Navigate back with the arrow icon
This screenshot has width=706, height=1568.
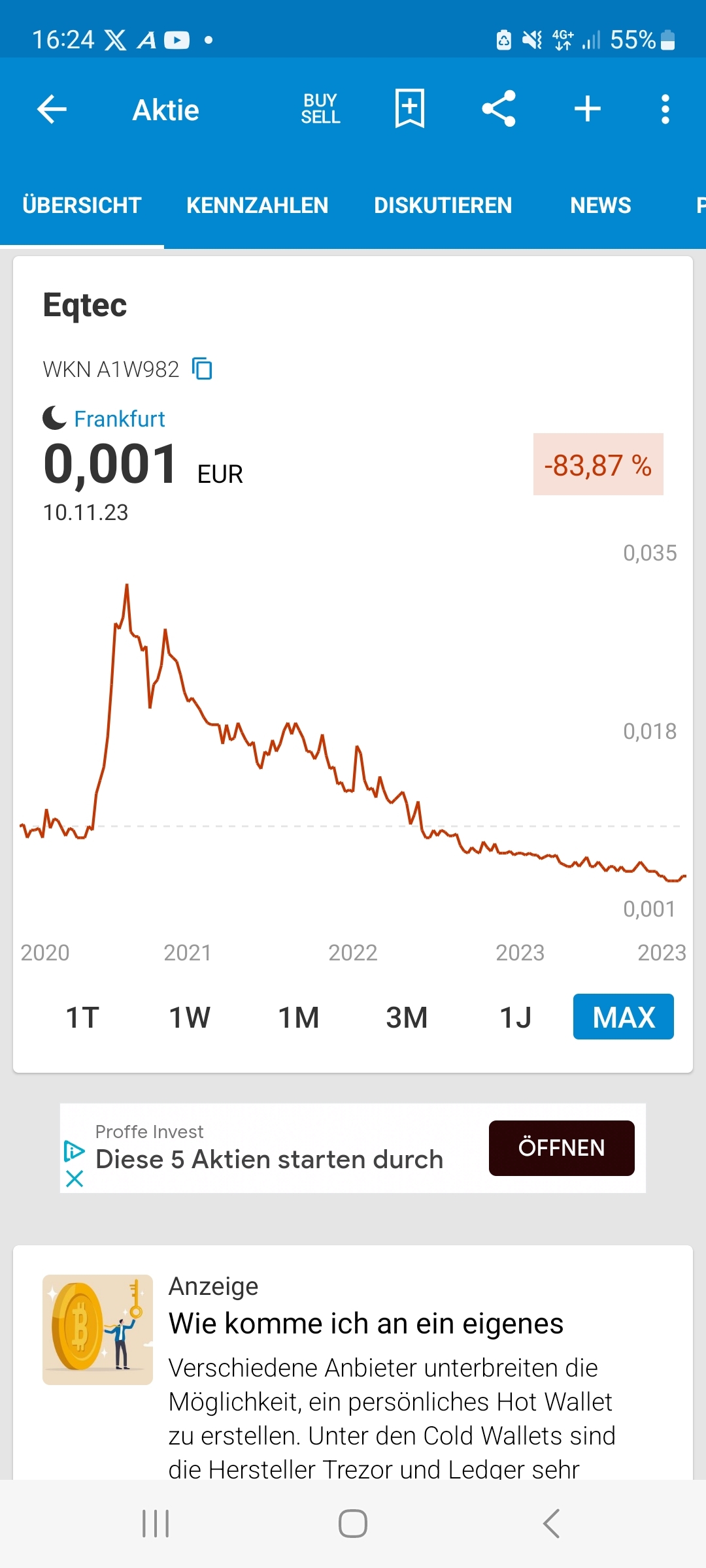click(52, 108)
